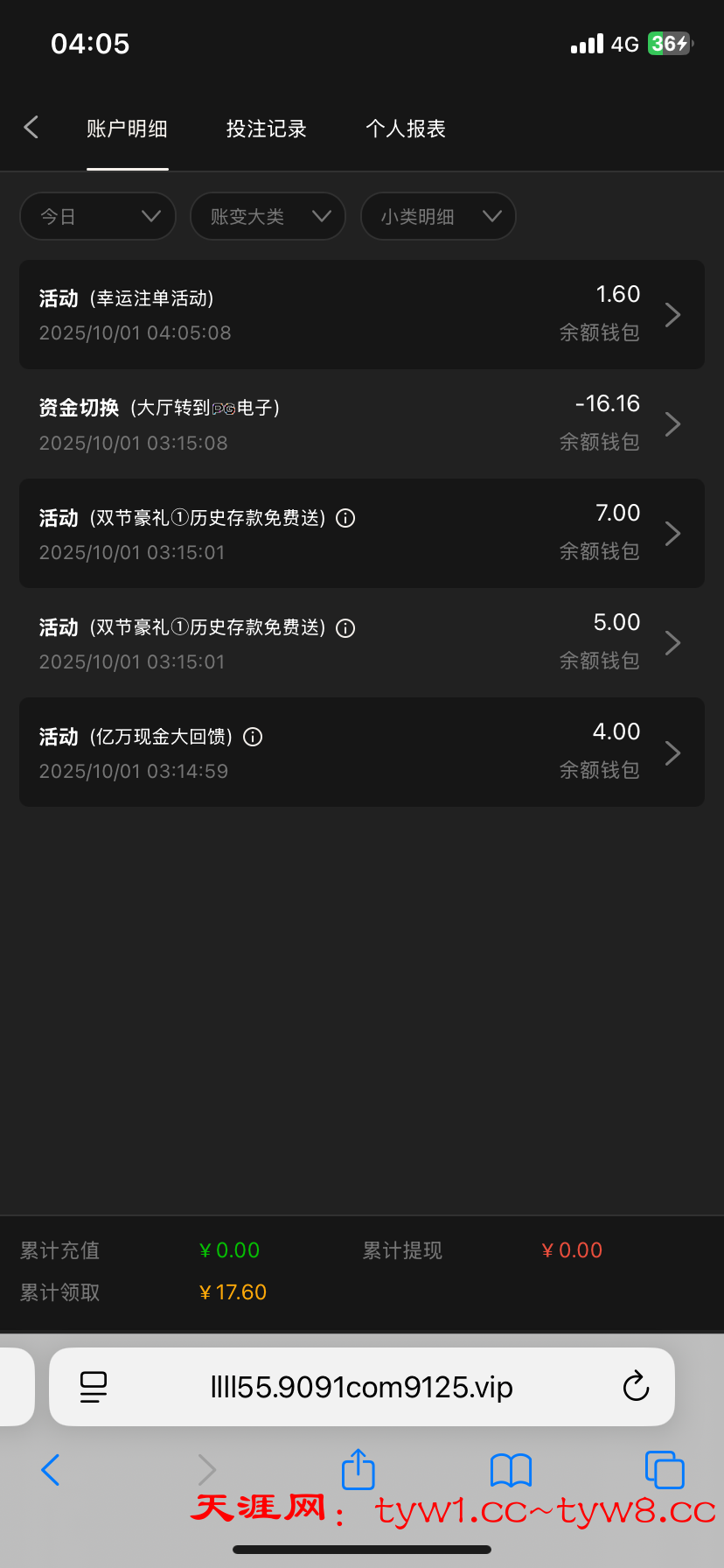Open the 小类明细 filter dropdown
Image resolution: width=724 pixels, height=1568 pixels.
(438, 216)
